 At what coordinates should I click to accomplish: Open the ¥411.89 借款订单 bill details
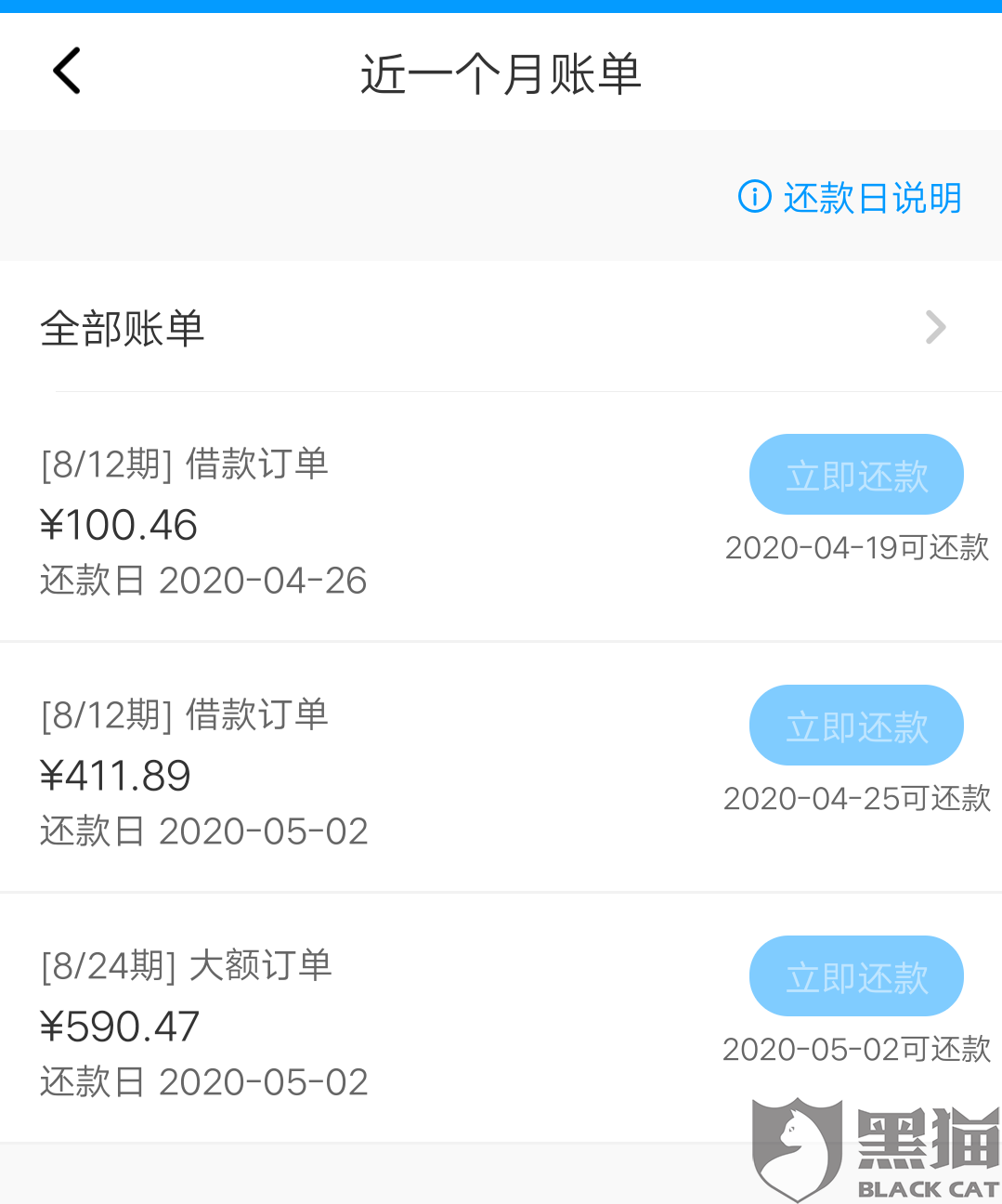(279, 774)
